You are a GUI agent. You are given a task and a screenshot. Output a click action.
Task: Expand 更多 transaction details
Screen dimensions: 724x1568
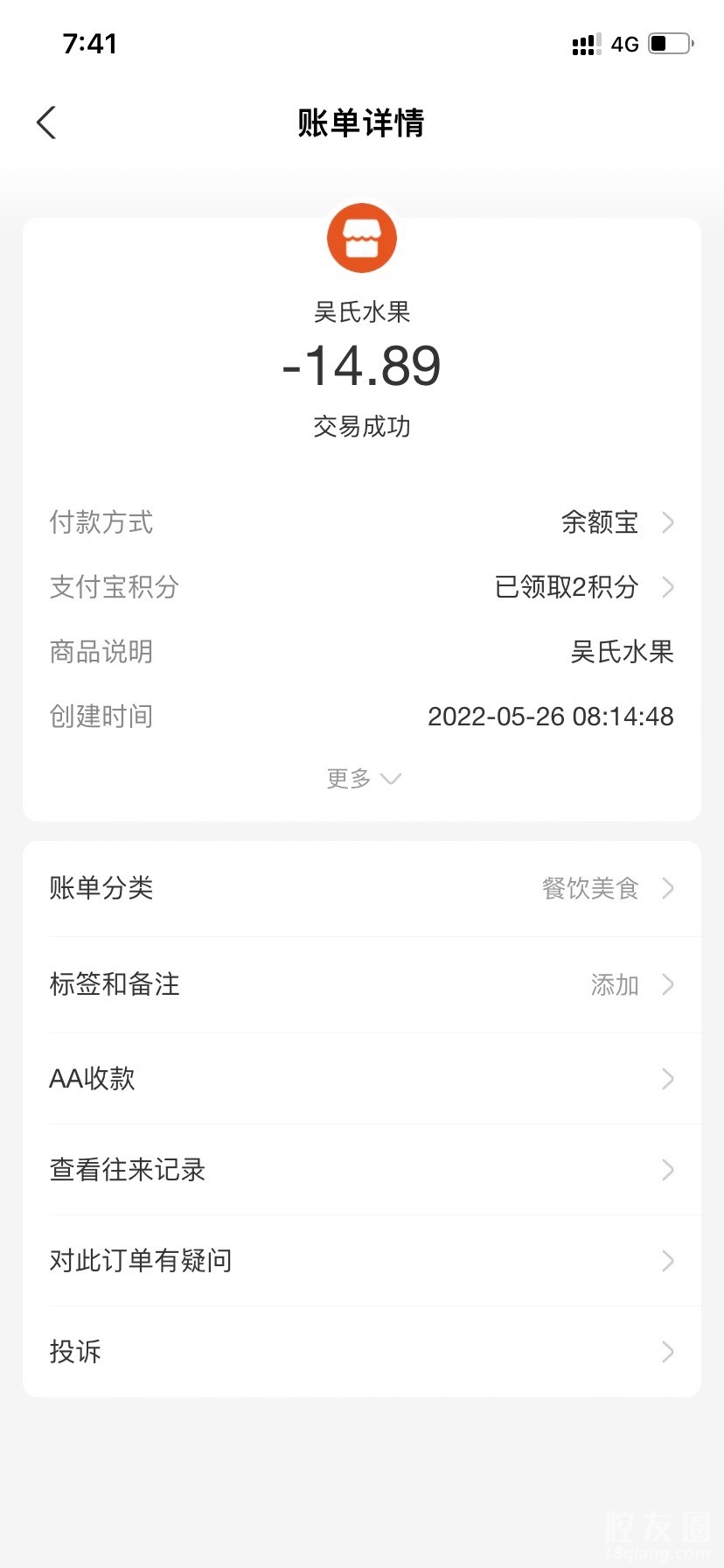tap(362, 778)
